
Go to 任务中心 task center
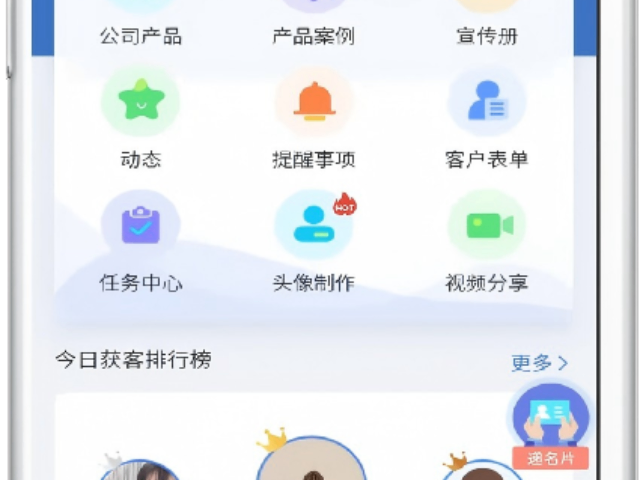pos(141,226)
